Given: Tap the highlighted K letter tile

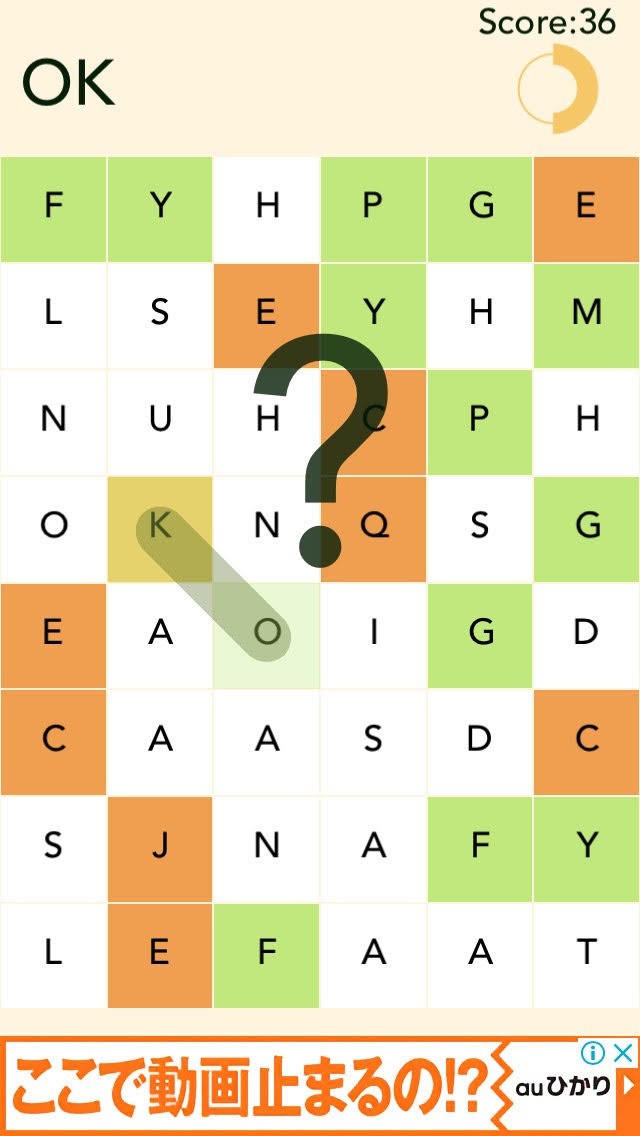Looking at the screenshot, I should click(x=160, y=529).
